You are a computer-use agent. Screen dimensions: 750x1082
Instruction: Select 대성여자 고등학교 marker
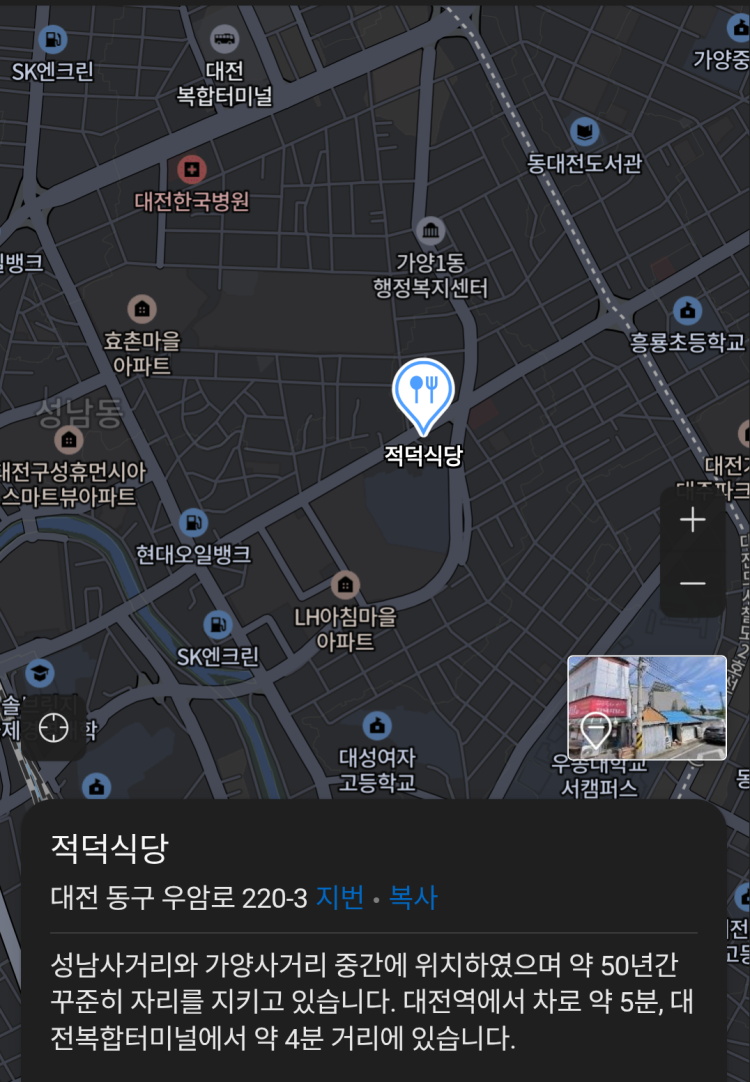[x=377, y=724]
